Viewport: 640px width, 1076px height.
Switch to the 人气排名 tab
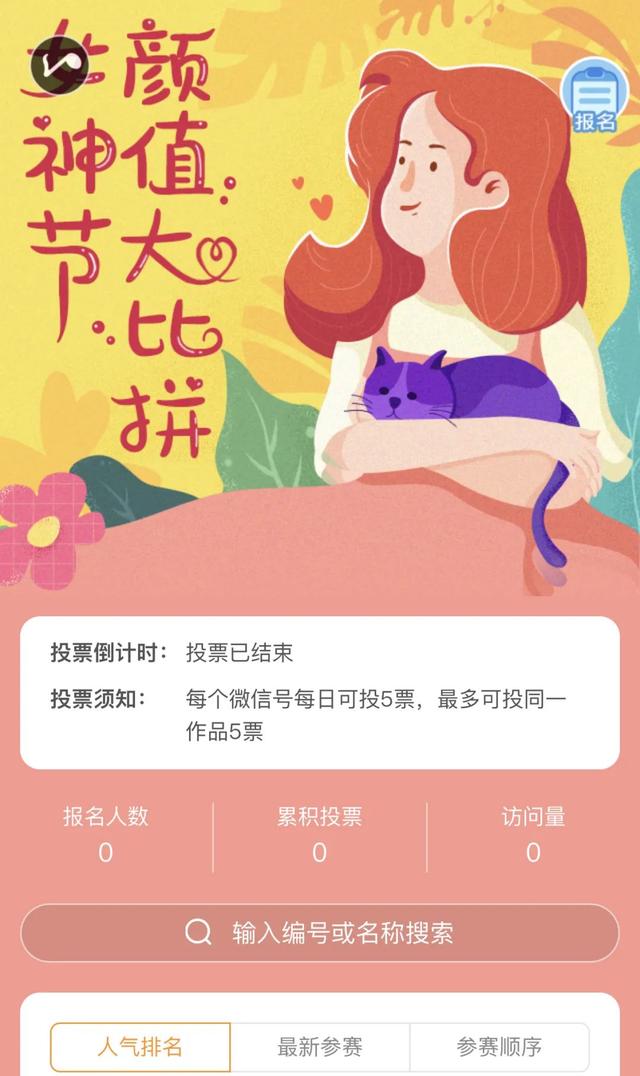click(140, 1047)
